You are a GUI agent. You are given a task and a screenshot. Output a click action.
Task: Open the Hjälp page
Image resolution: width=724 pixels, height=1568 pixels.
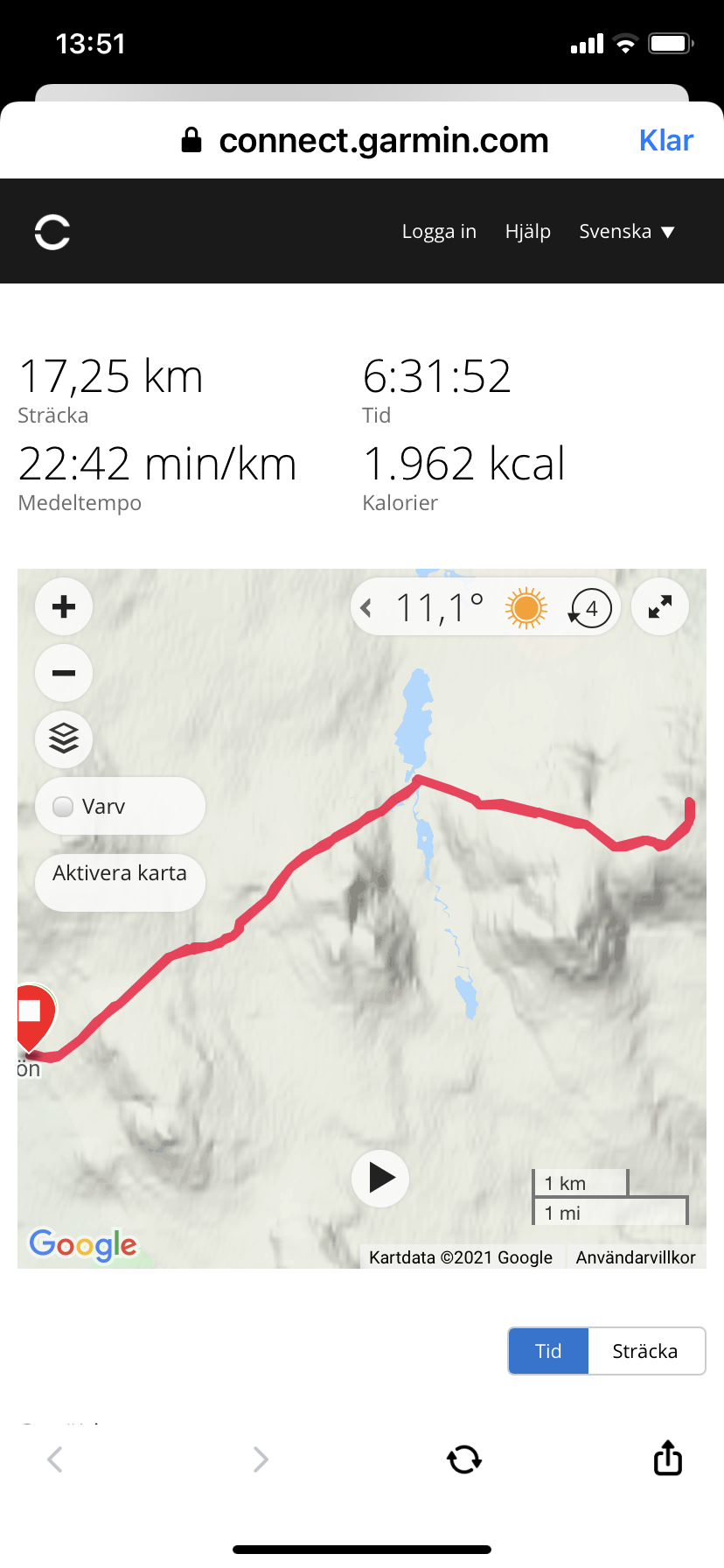pyautogui.click(x=528, y=231)
